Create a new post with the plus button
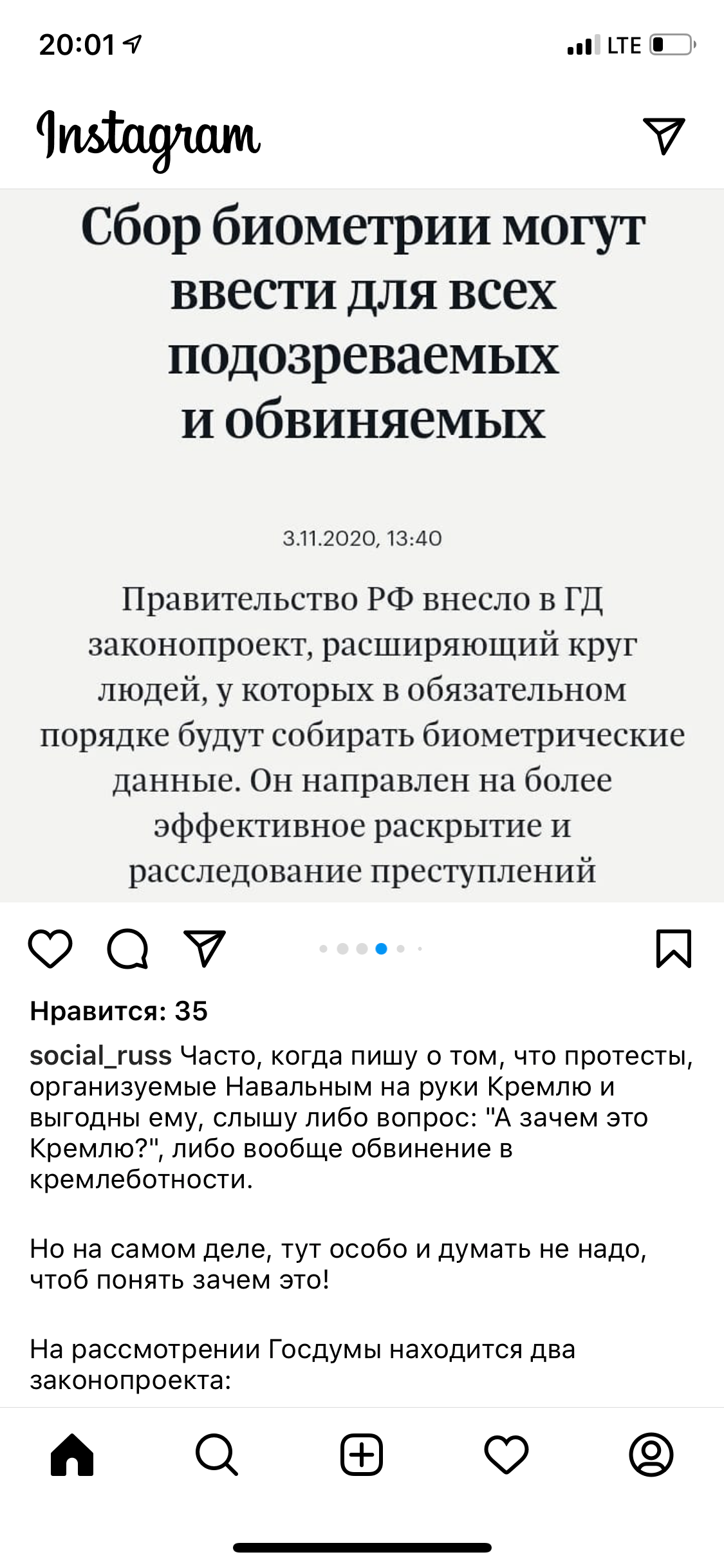The height and width of the screenshot is (1568, 724). click(x=362, y=1454)
